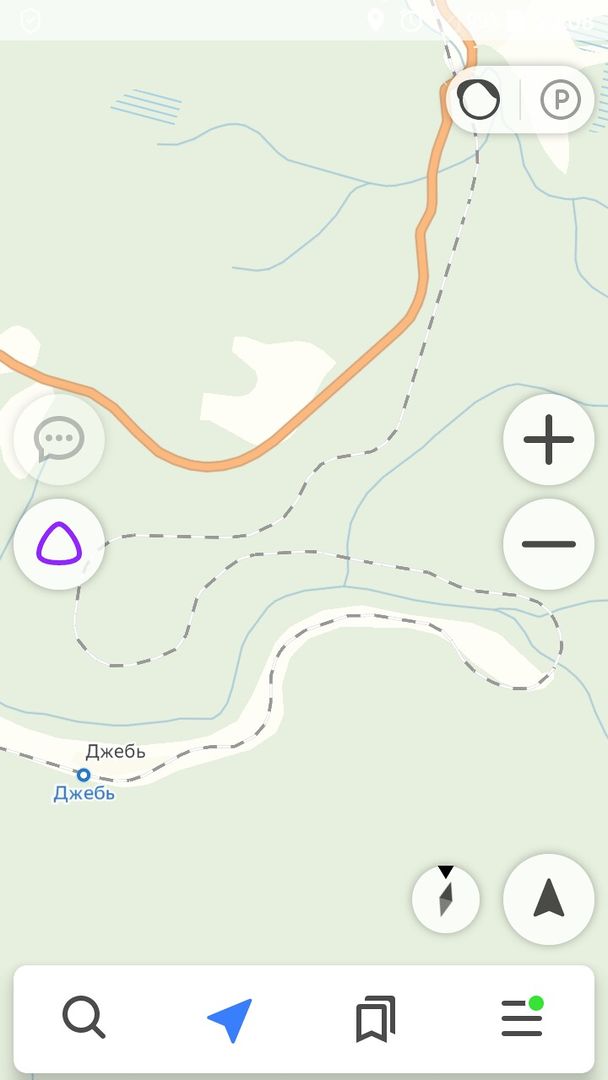This screenshot has height=1080, width=608.
Task: Open saved bookmarks
Action: pyautogui.click(x=376, y=1018)
